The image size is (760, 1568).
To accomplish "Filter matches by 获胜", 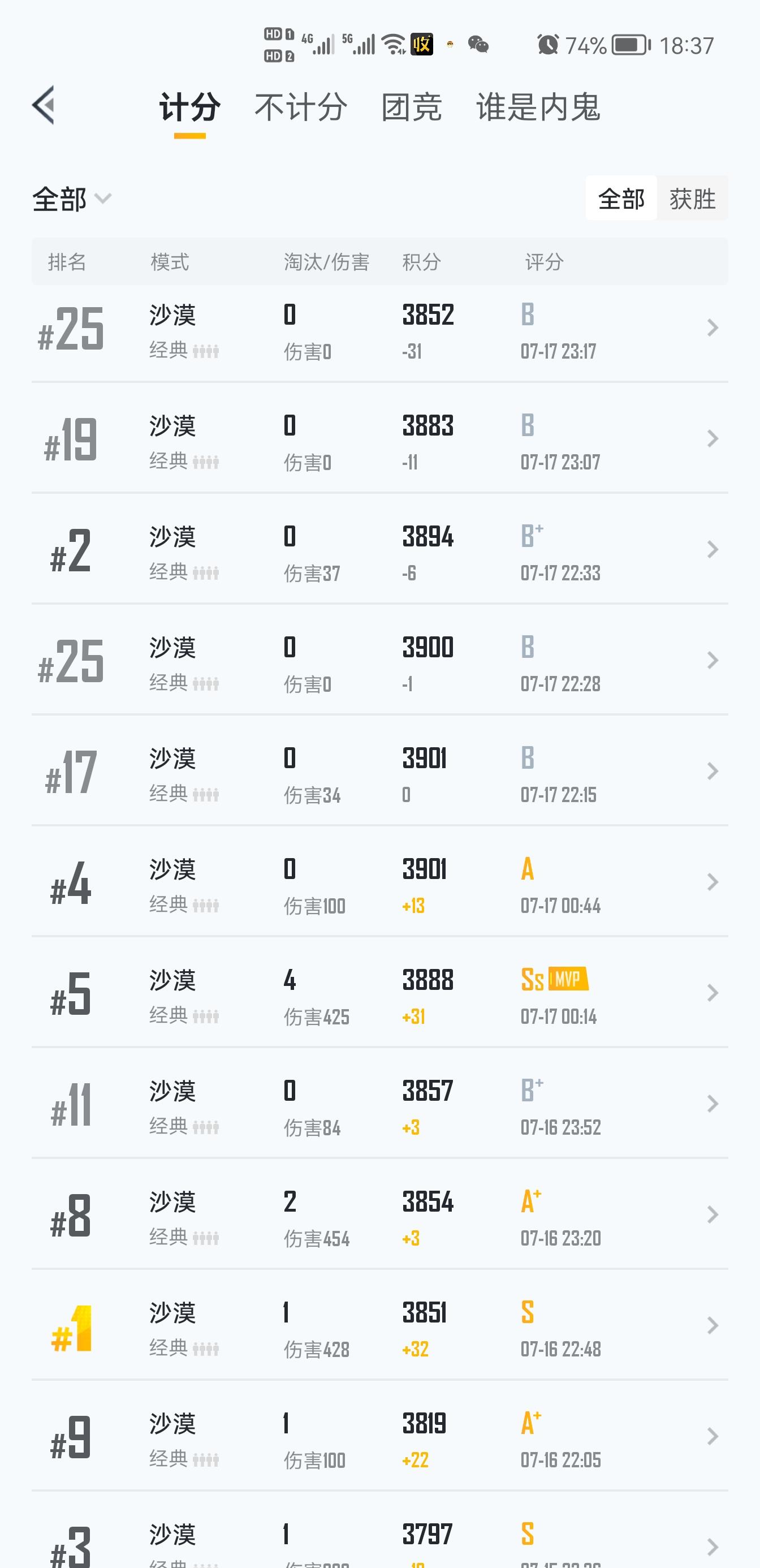I will click(x=693, y=199).
